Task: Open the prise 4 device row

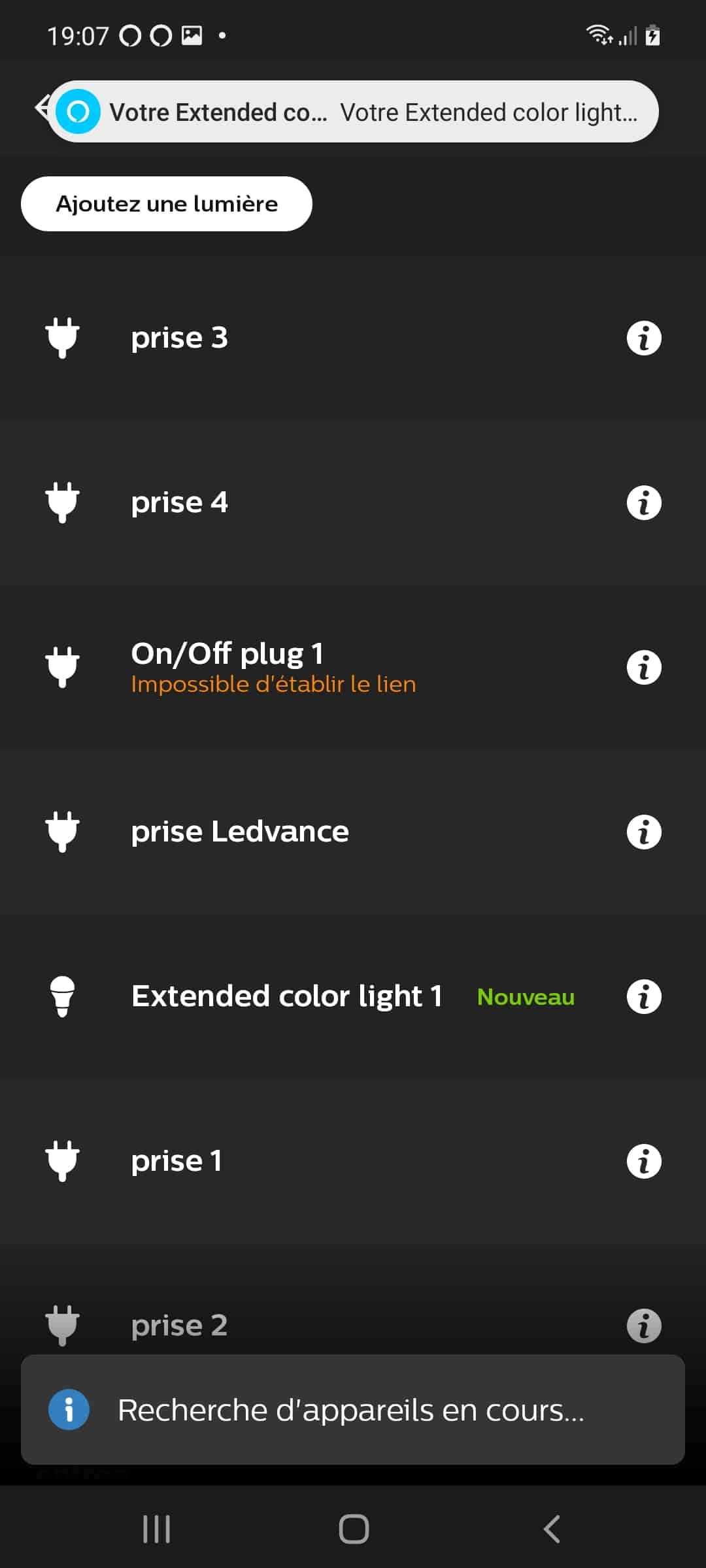Action: tap(353, 502)
